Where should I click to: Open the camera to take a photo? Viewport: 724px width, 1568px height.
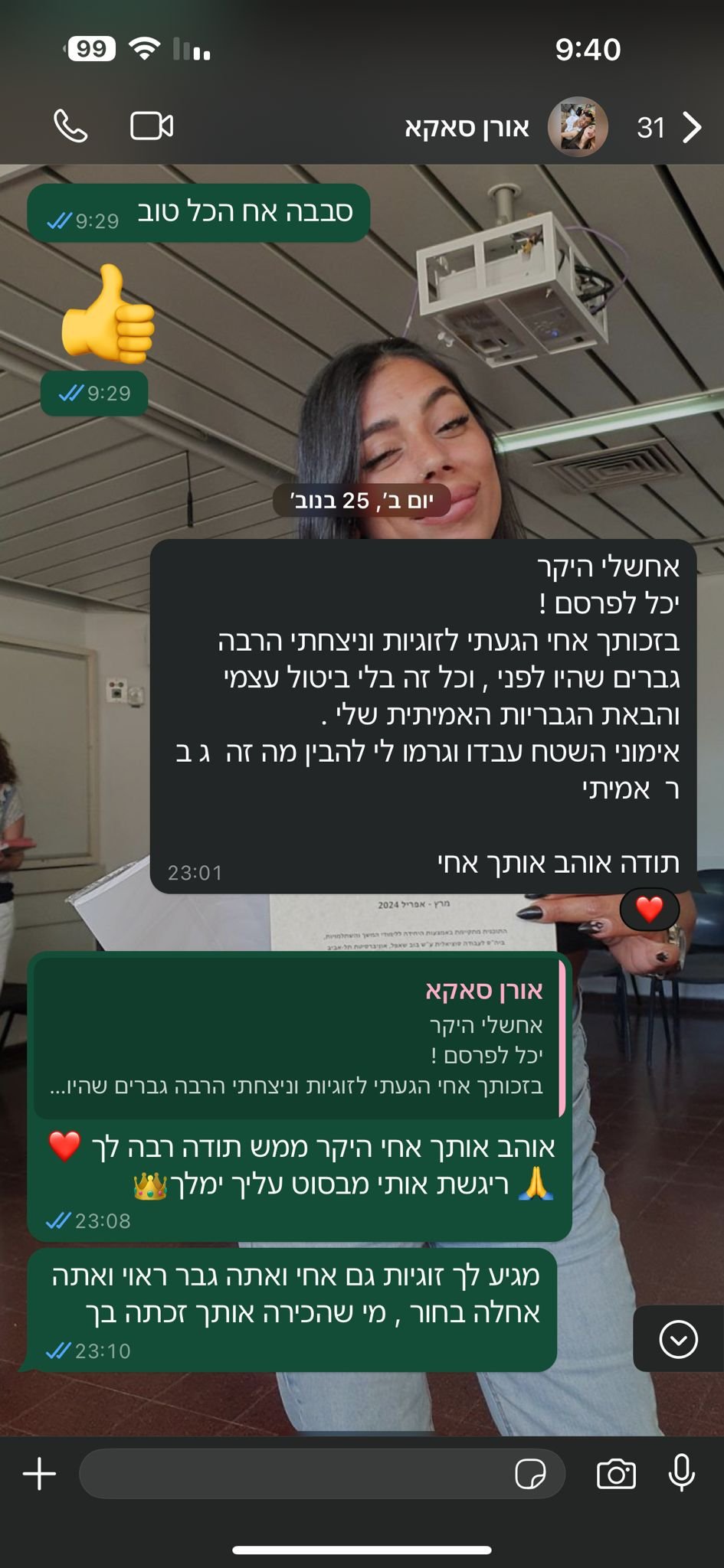[616, 1474]
